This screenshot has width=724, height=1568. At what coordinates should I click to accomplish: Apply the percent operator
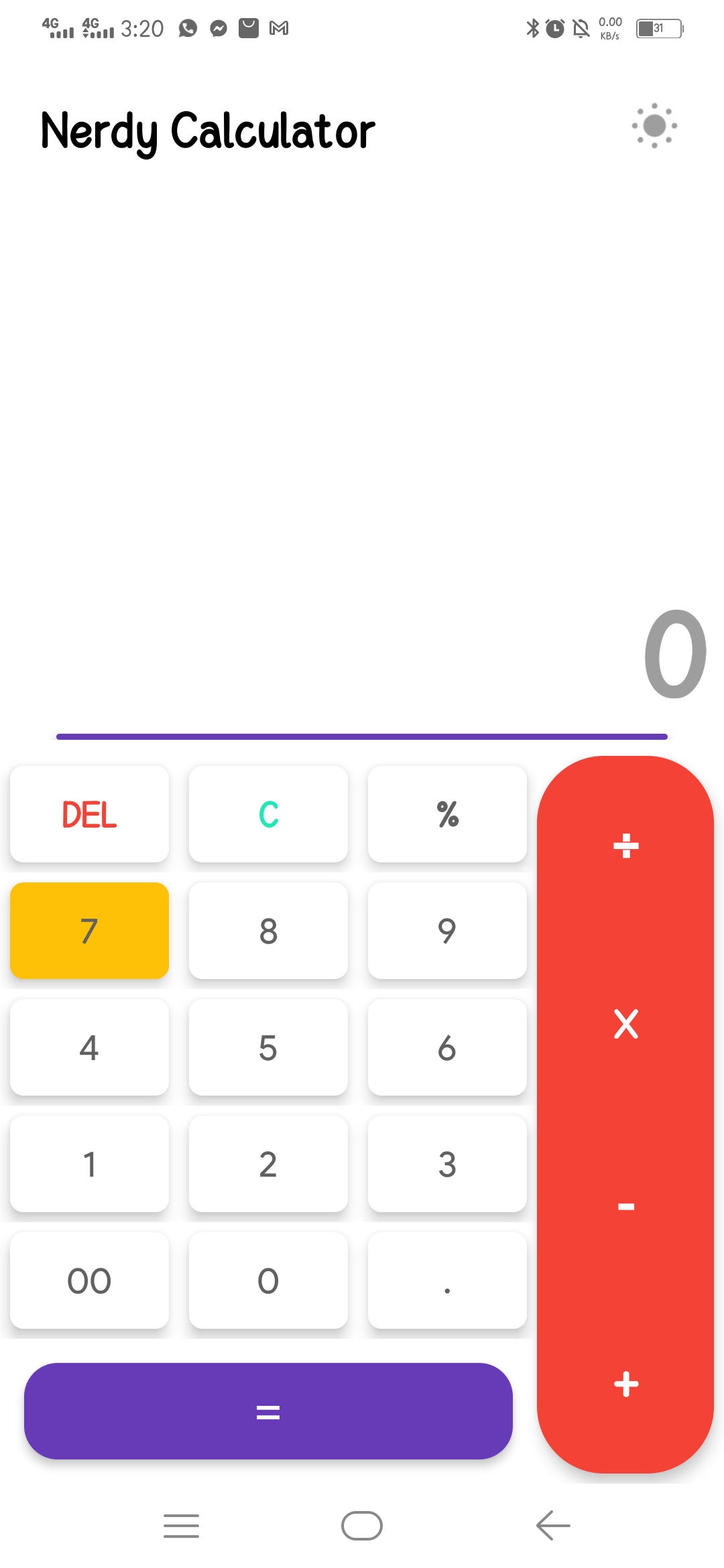point(447,814)
